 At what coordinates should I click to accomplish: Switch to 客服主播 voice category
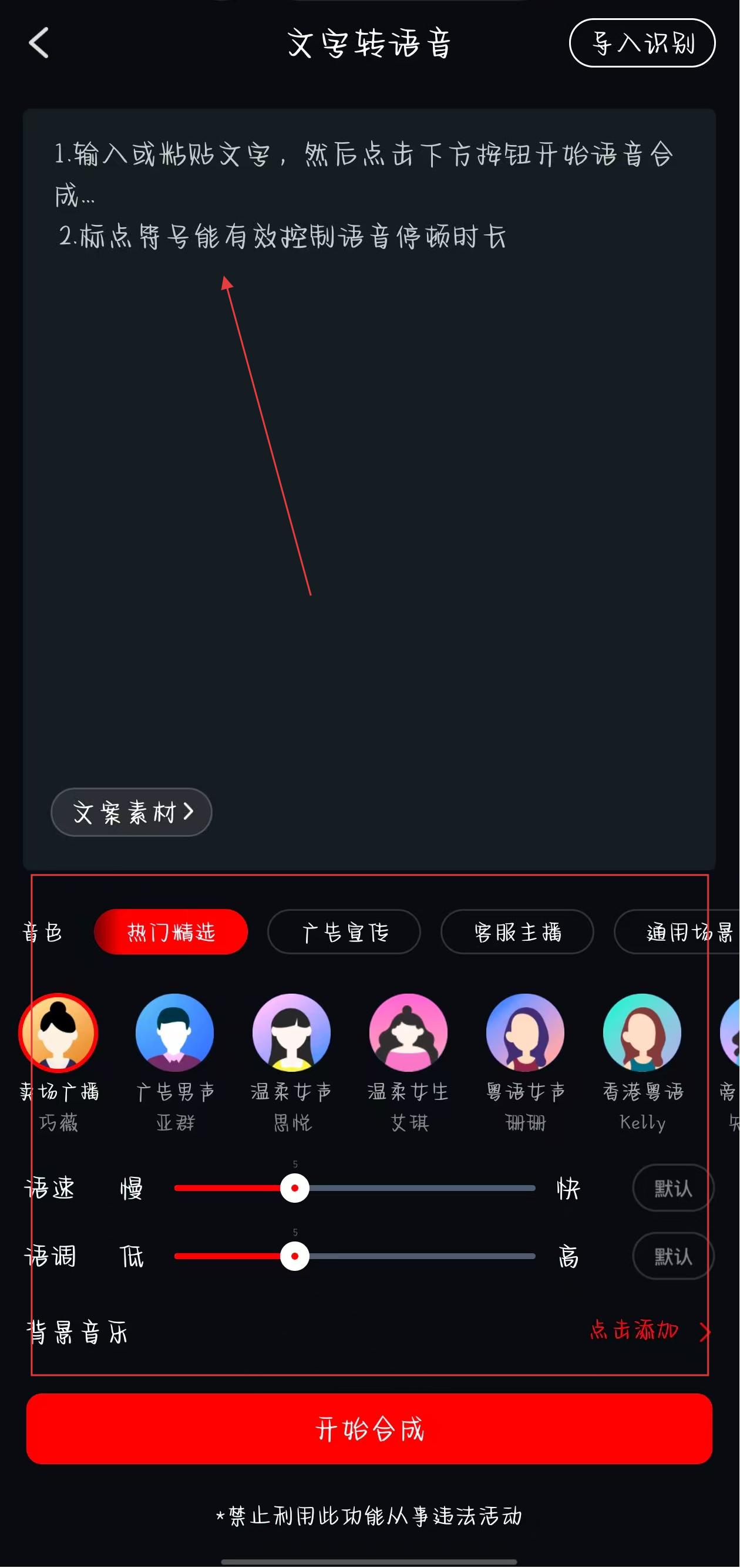(x=517, y=932)
